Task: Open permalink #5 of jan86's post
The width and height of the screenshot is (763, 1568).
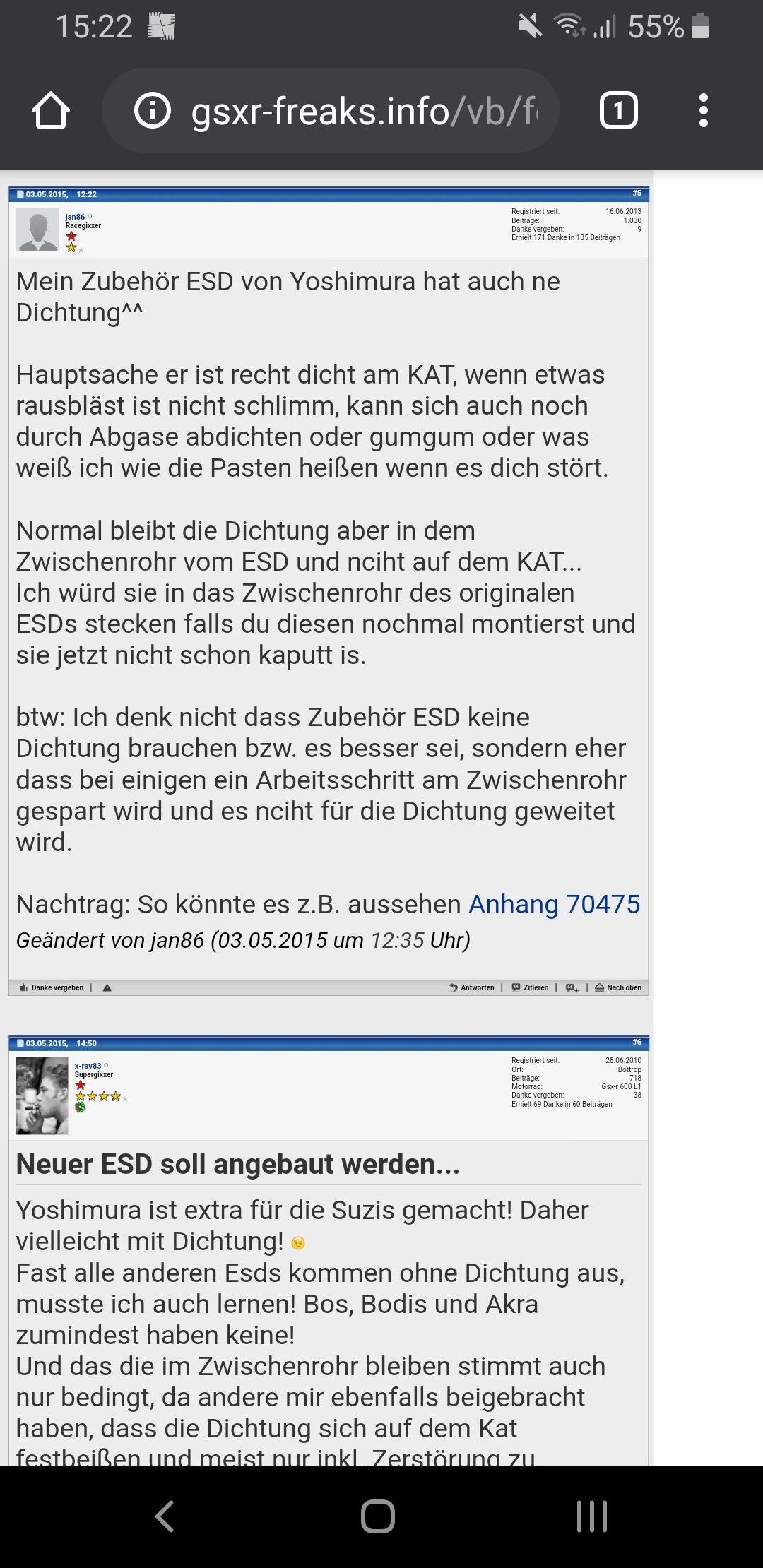Action: point(637,193)
